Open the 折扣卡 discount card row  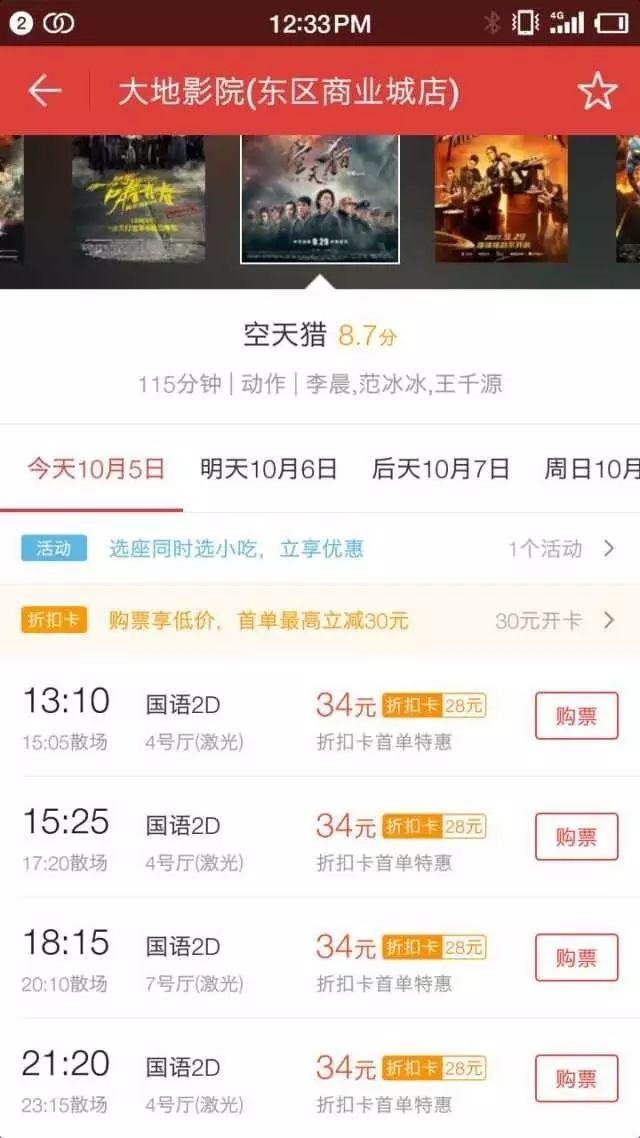(x=320, y=620)
